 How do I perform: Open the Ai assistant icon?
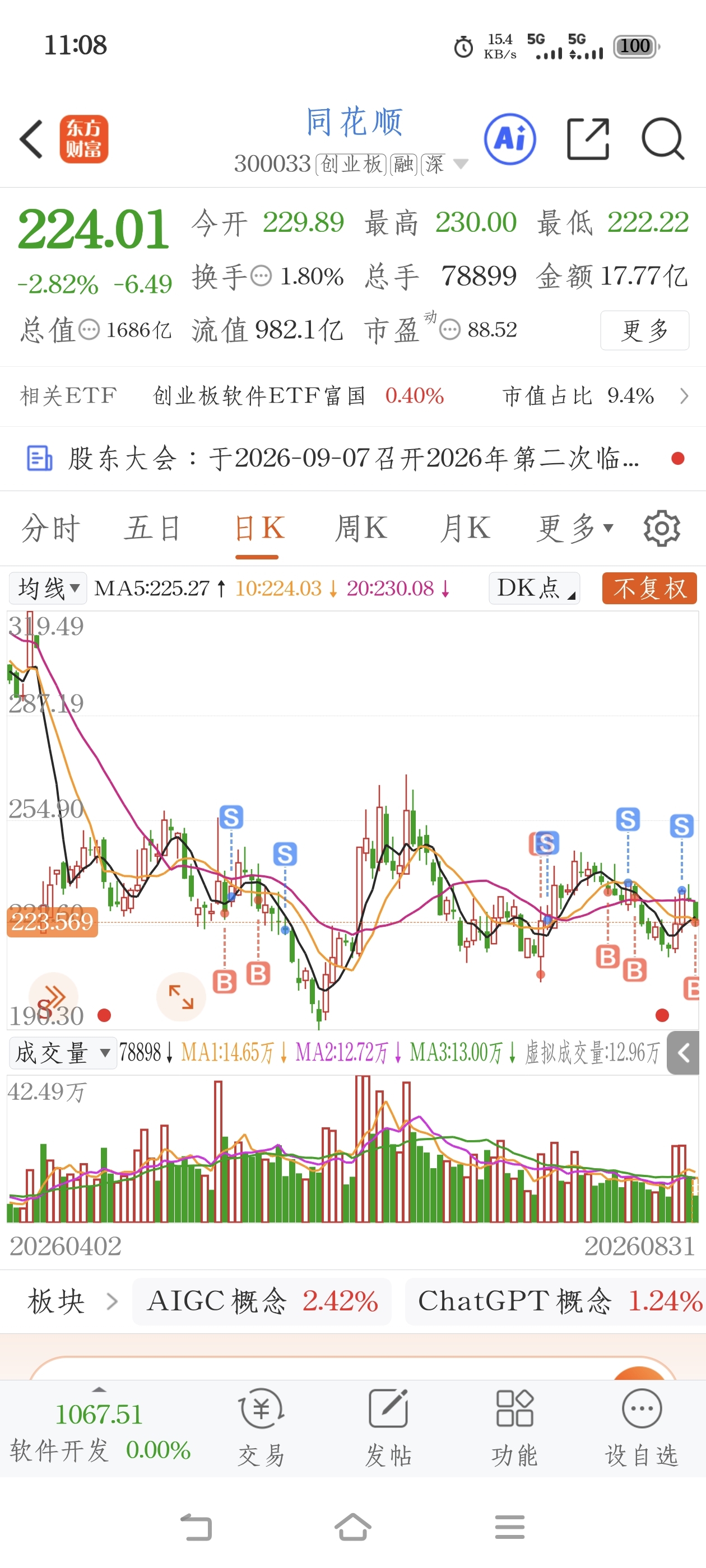coord(510,139)
